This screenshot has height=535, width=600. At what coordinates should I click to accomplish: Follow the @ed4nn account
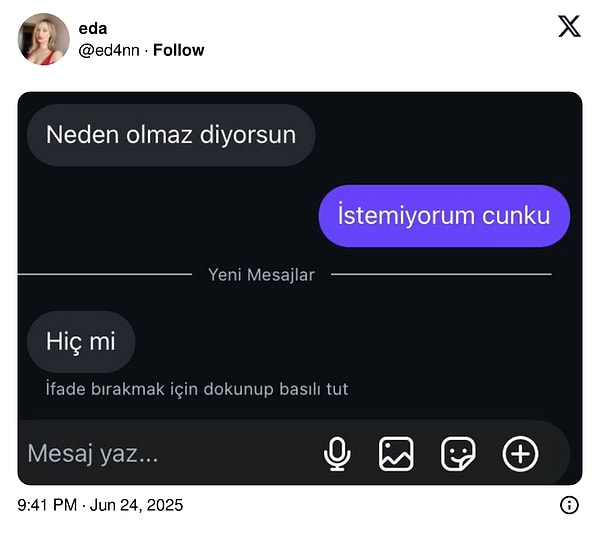(x=178, y=50)
